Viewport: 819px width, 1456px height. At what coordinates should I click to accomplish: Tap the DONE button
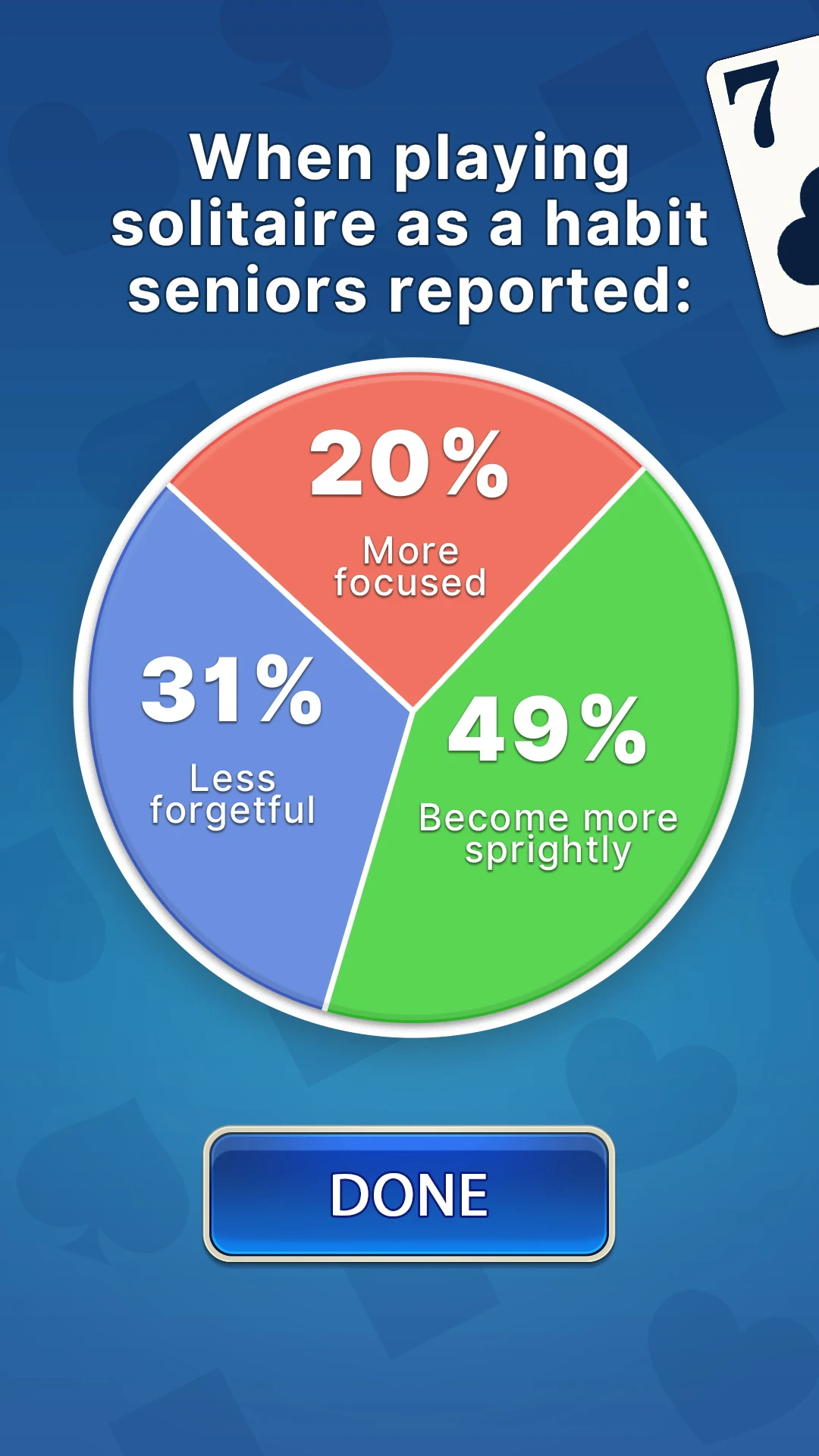[x=409, y=1194]
